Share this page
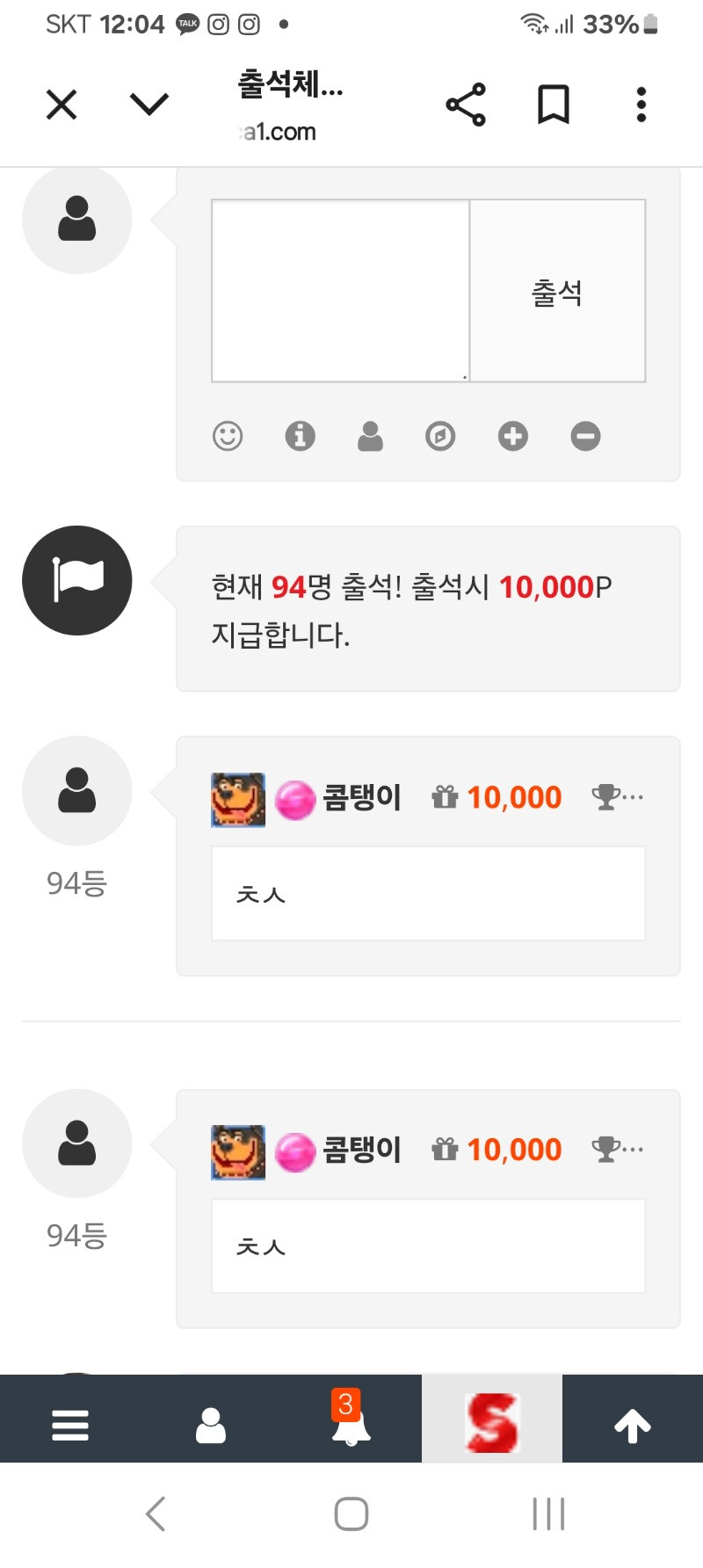The width and height of the screenshot is (703, 1568). click(466, 105)
